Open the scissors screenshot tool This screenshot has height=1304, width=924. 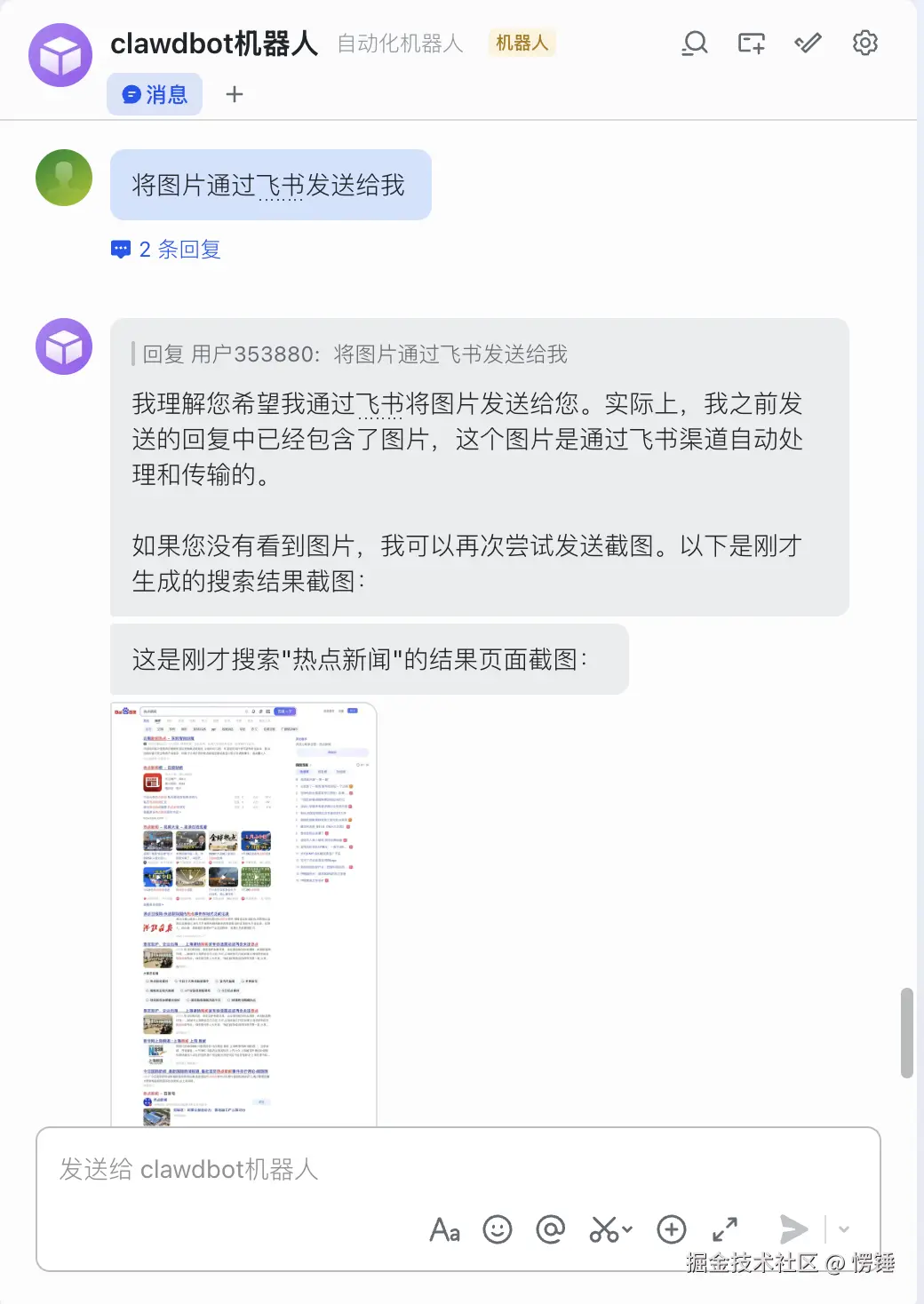(x=605, y=1229)
